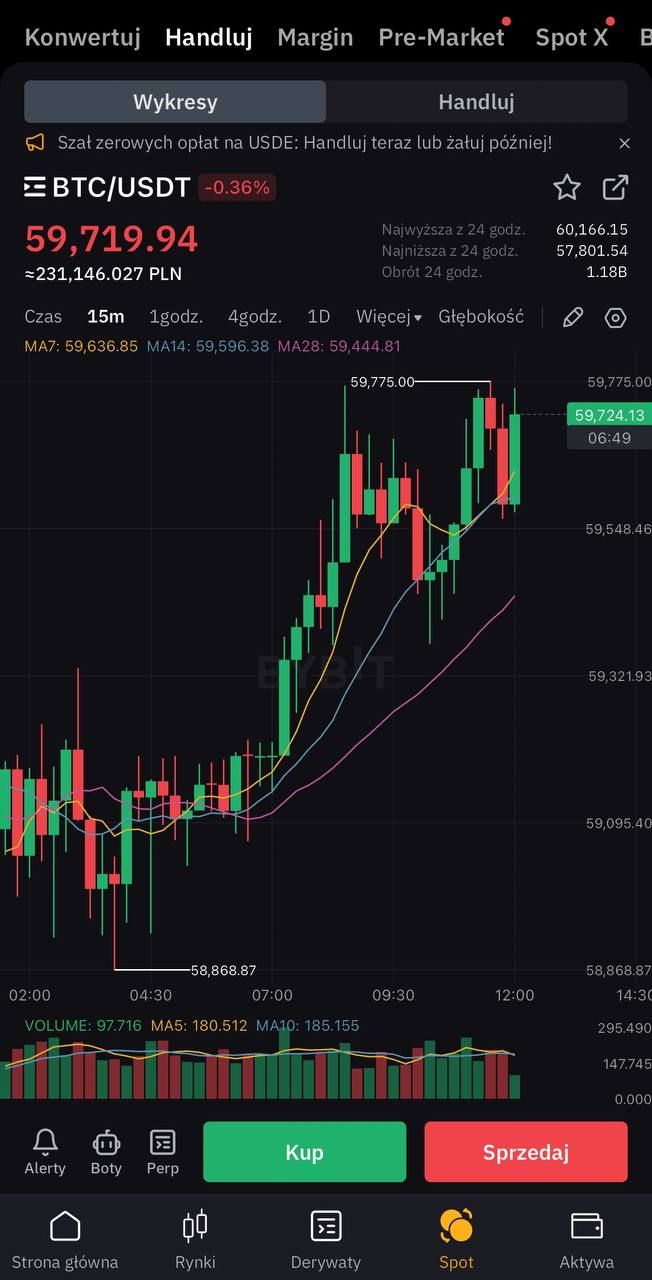Open the share icon next to the star
Image resolution: width=652 pixels, height=1280 pixels.
pos(615,187)
